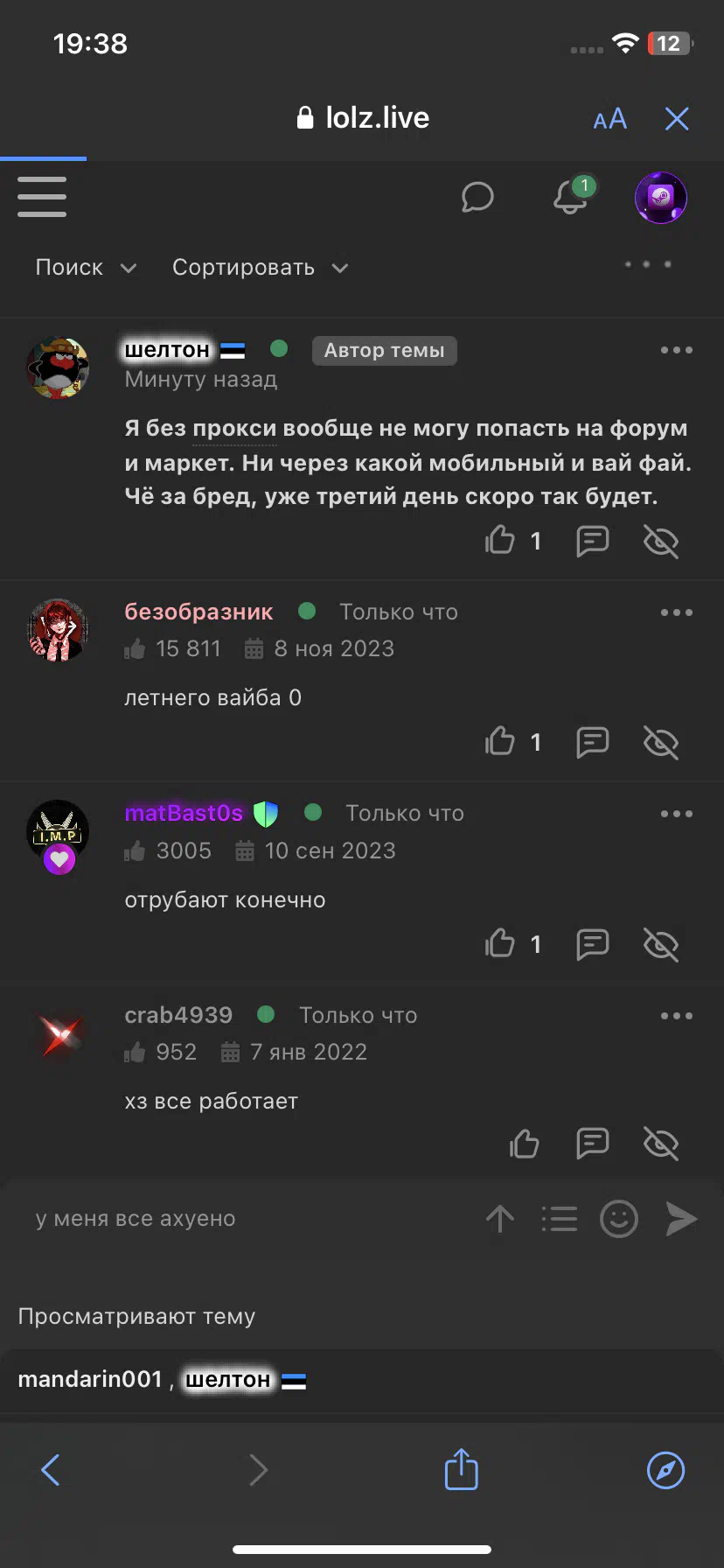Image resolution: width=724 pixels, height=1568 pixels.
Task: Open the mandarin001 viewer profile link
Action: click(x=90, y=1380)
